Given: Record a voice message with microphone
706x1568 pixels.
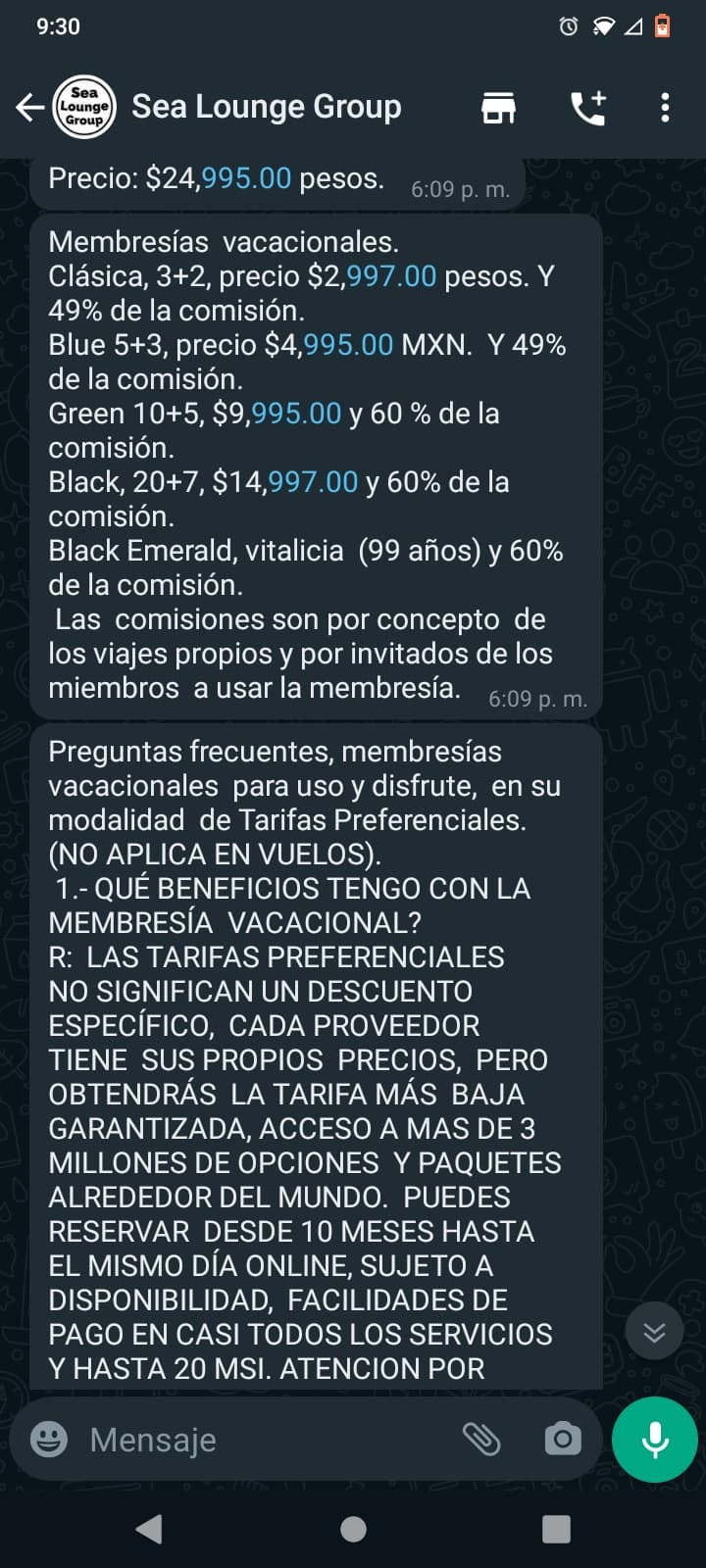Looking at the screenshot, I should coord(654,1439).
